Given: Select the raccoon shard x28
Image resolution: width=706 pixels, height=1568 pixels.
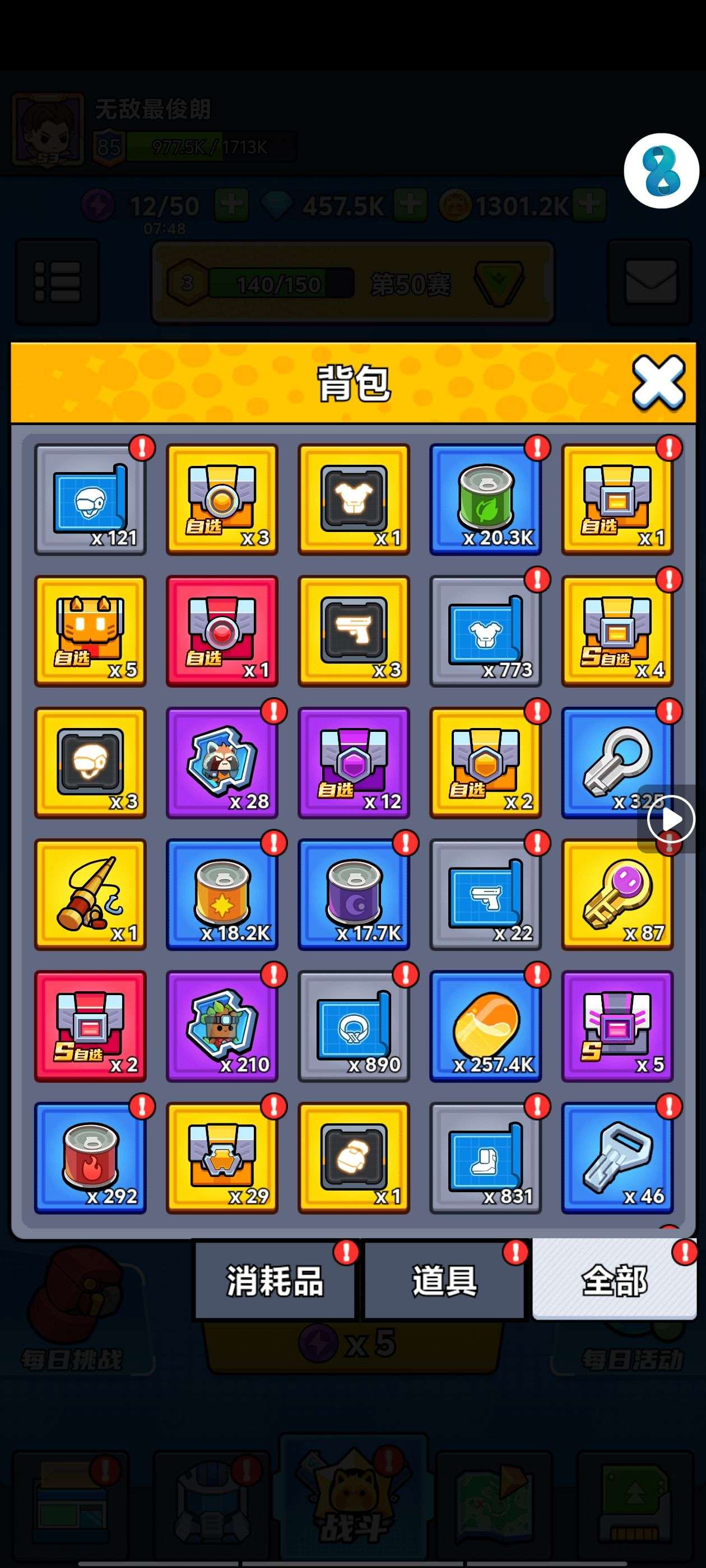Looking at the screenshot, I should click(222, 763).
